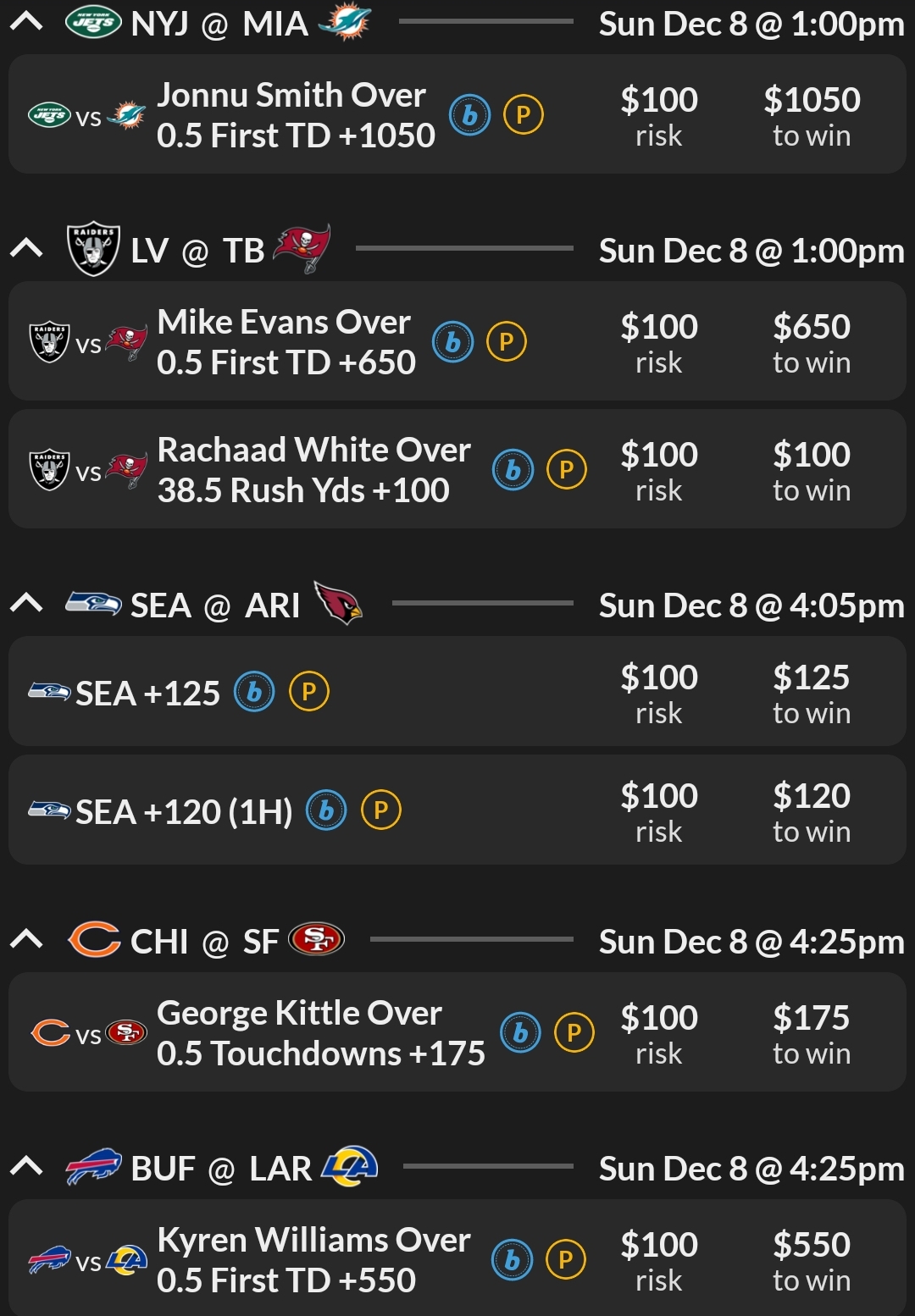Collapse the NYJ @ MIA game section
The width and height of the screenshot is (915, 1316).
(x=27, y=22)
